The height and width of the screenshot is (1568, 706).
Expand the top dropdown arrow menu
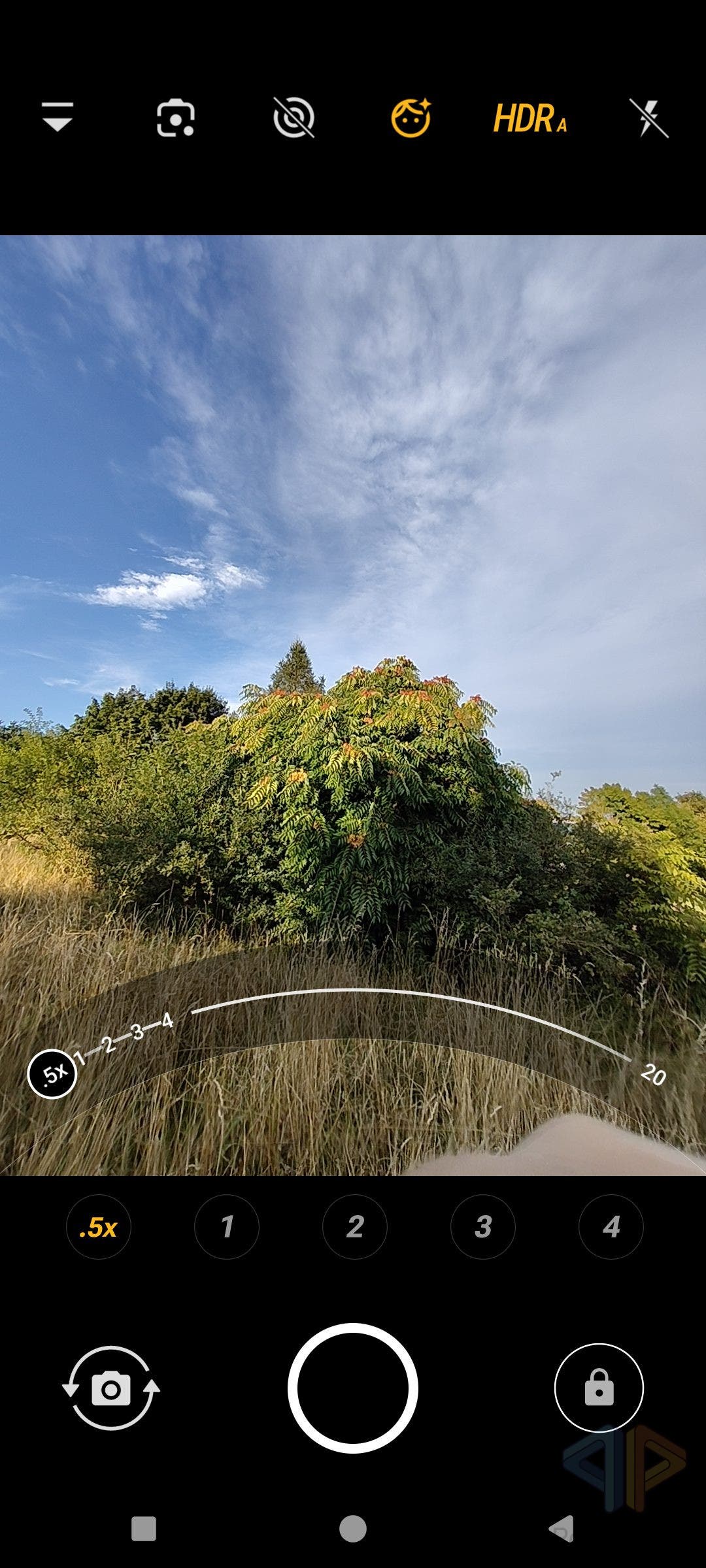58,118
